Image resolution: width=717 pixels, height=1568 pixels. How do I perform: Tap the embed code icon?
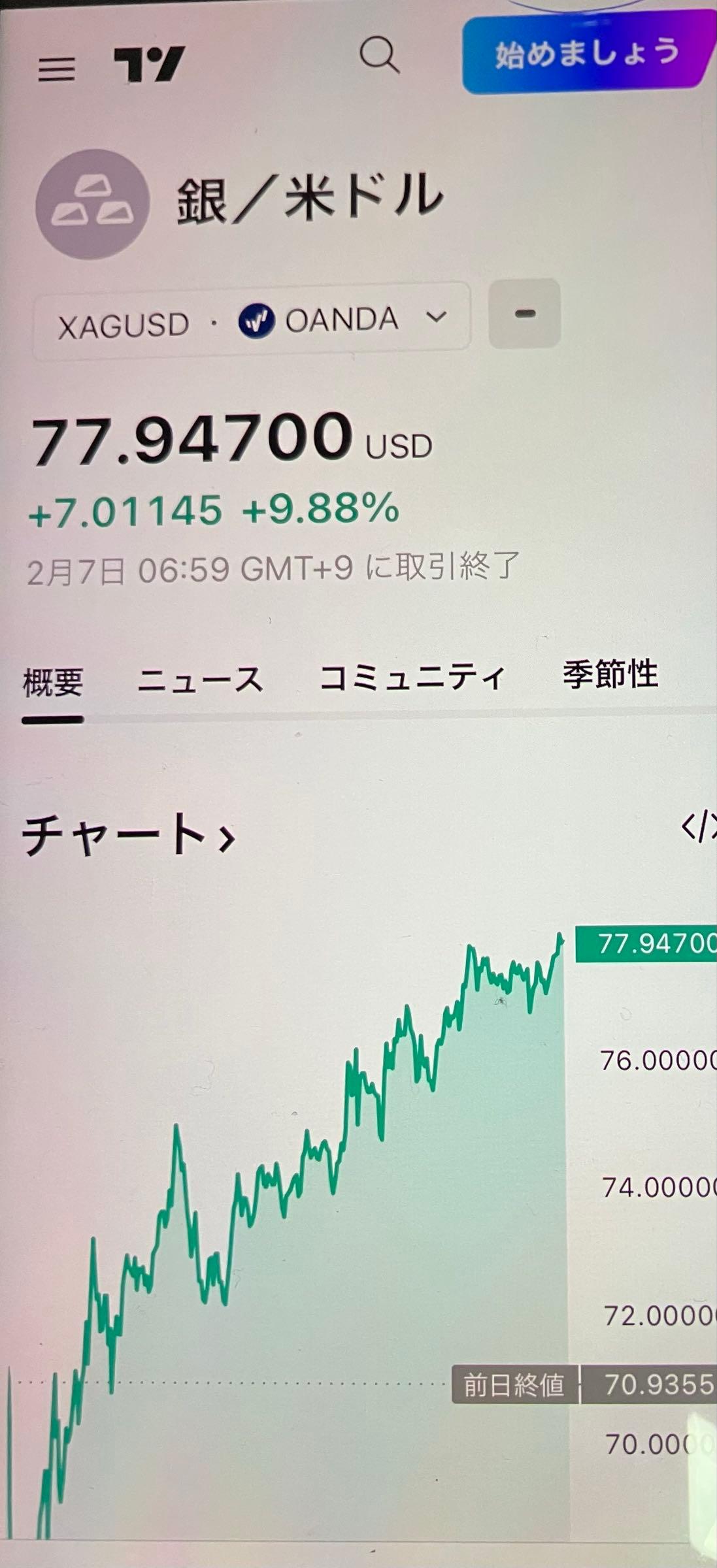pyautogui.click(x=698, y=827)
